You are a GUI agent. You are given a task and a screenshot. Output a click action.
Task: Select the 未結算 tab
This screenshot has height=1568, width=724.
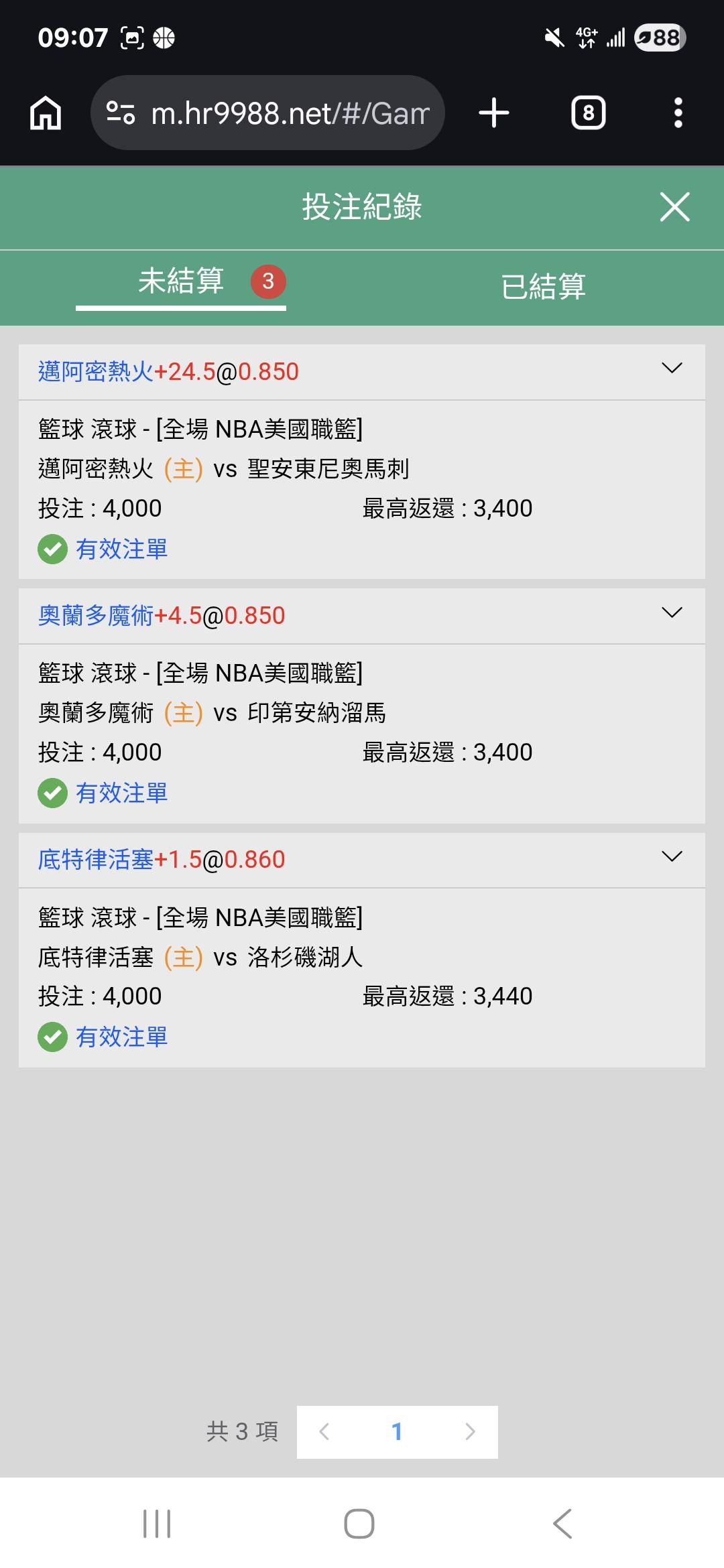tap(181, 281)
